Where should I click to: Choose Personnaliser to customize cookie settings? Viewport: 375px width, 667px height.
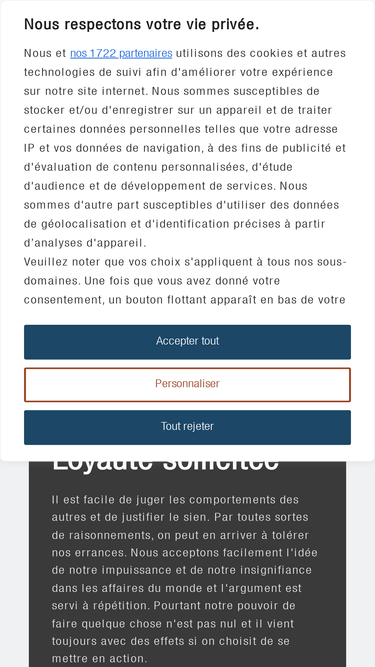(x=187, y=385)
